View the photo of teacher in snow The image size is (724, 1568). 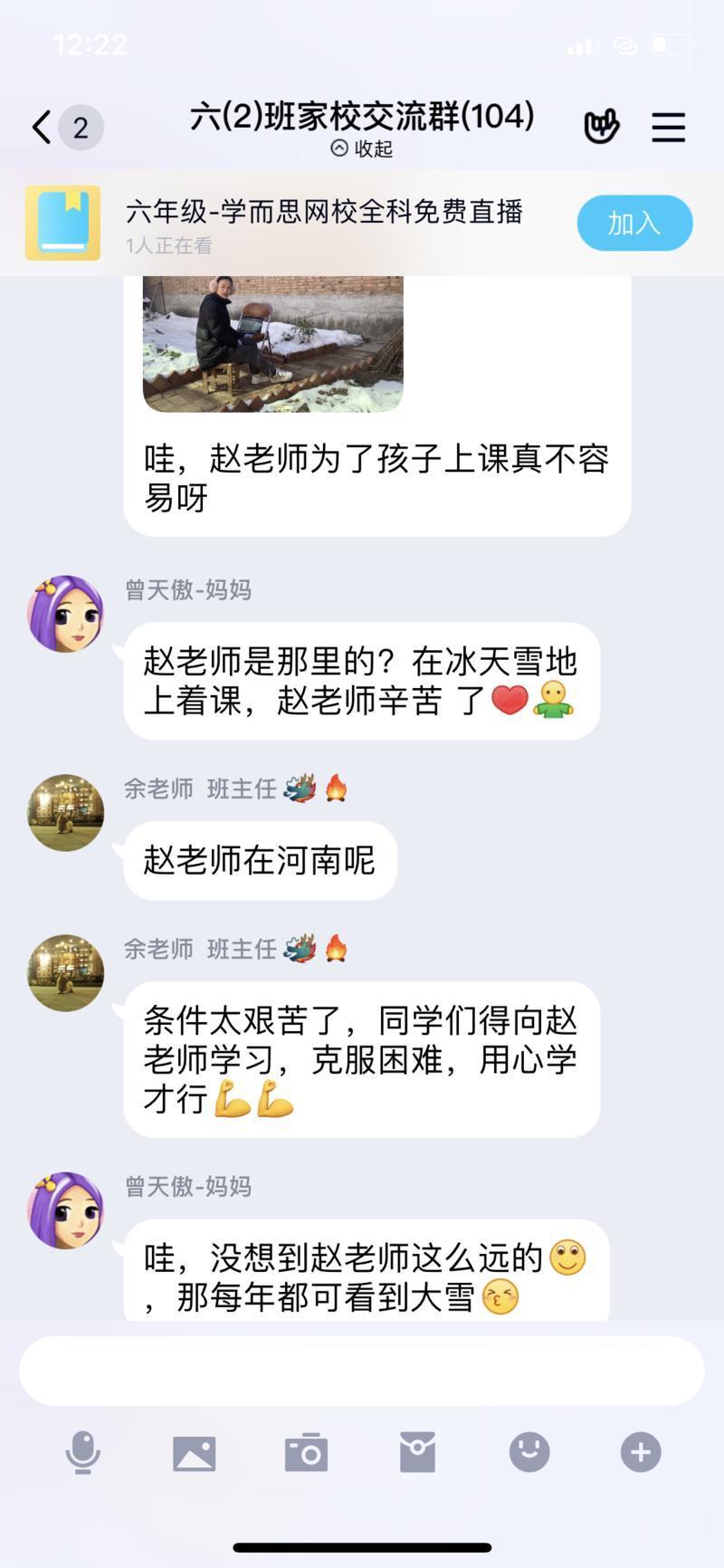(272, 344)
